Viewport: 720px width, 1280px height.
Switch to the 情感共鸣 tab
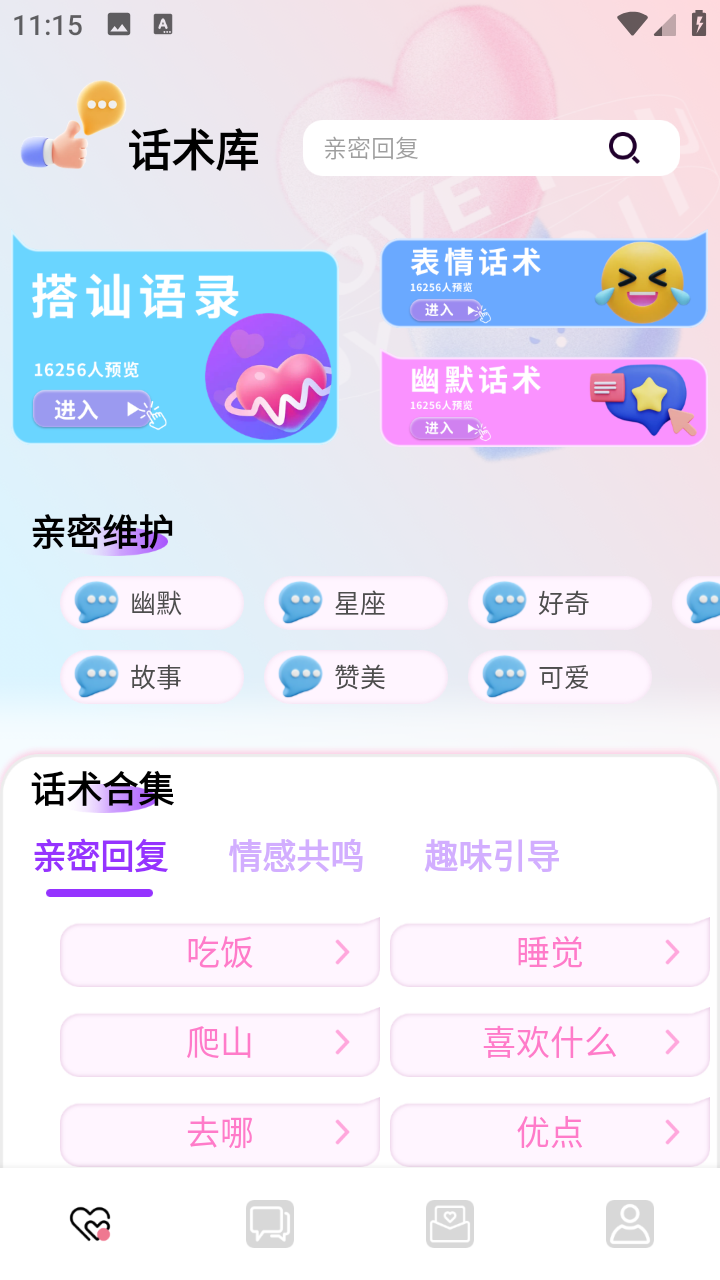pos(296,856)
